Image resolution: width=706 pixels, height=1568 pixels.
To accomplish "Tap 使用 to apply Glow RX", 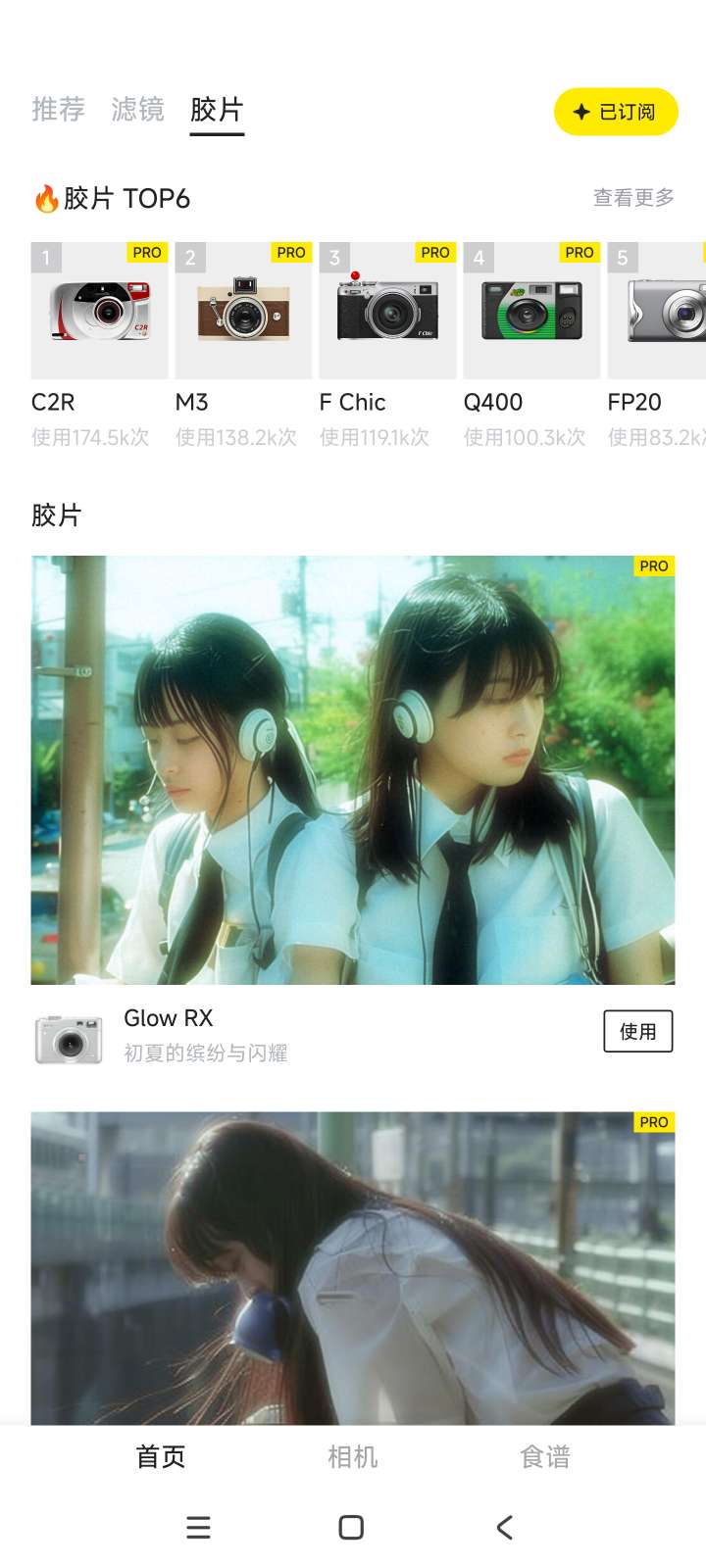I will tap(637, 1031).
